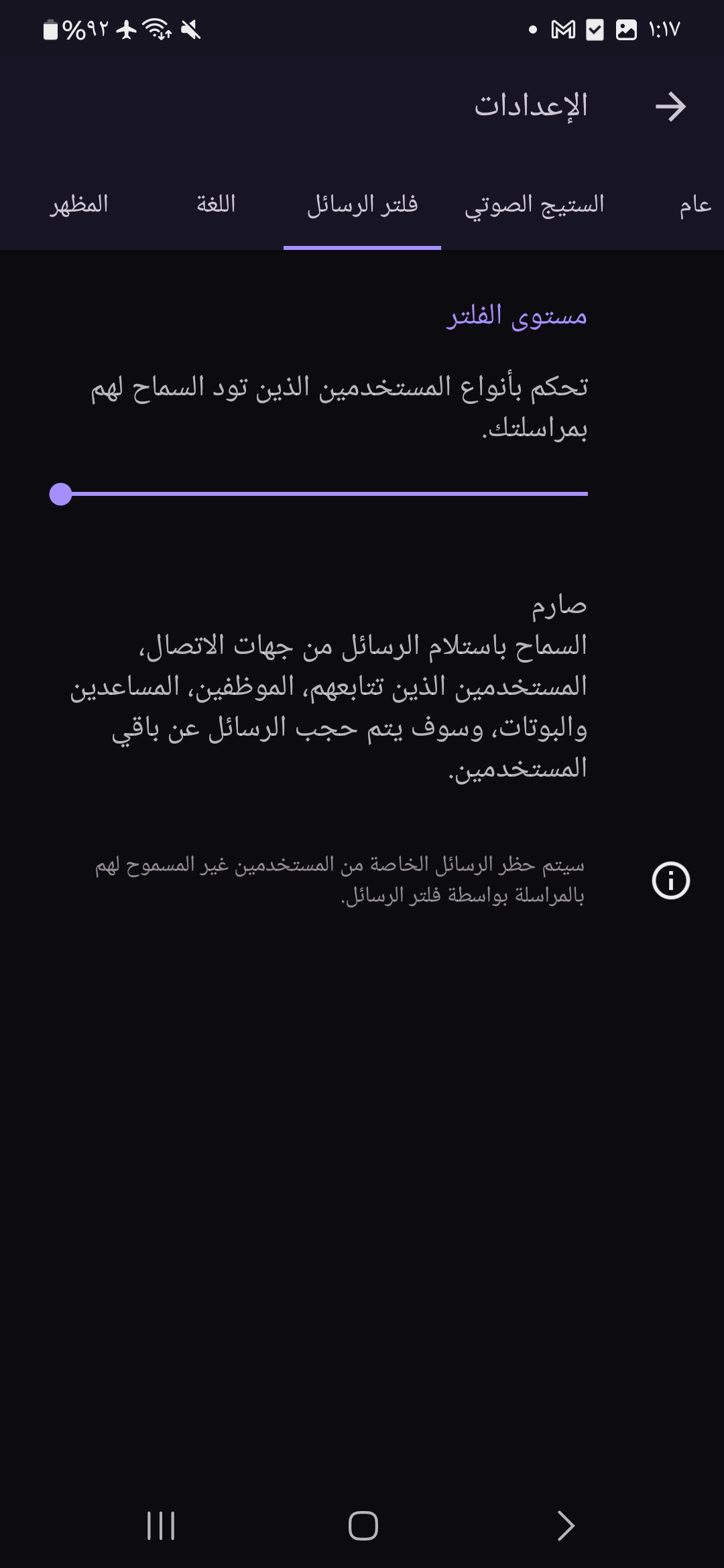Open the المظهر tab
Viewport: 724px width, 1568px height.
point(79,204)
